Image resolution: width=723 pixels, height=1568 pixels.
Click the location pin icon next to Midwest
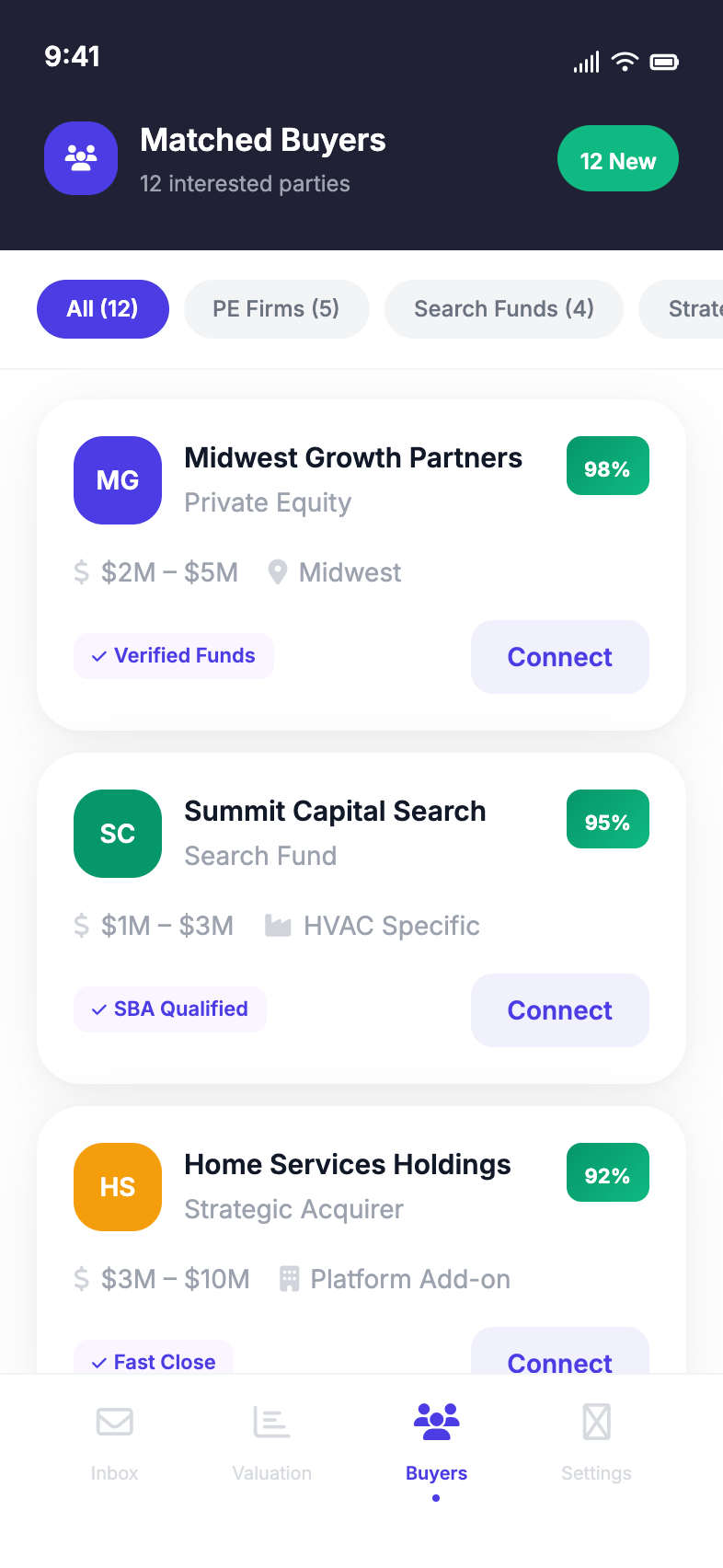278,572
